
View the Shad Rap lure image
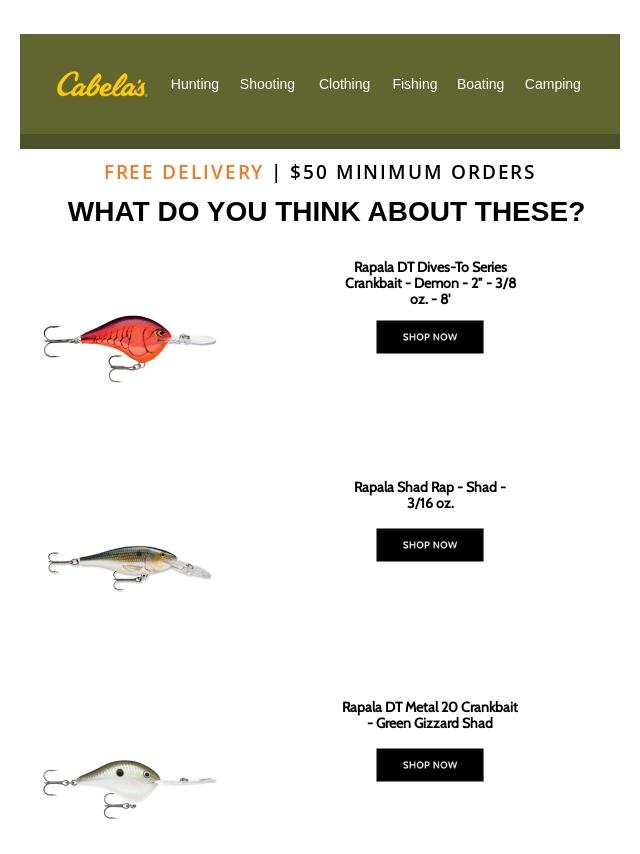[130, 567]
